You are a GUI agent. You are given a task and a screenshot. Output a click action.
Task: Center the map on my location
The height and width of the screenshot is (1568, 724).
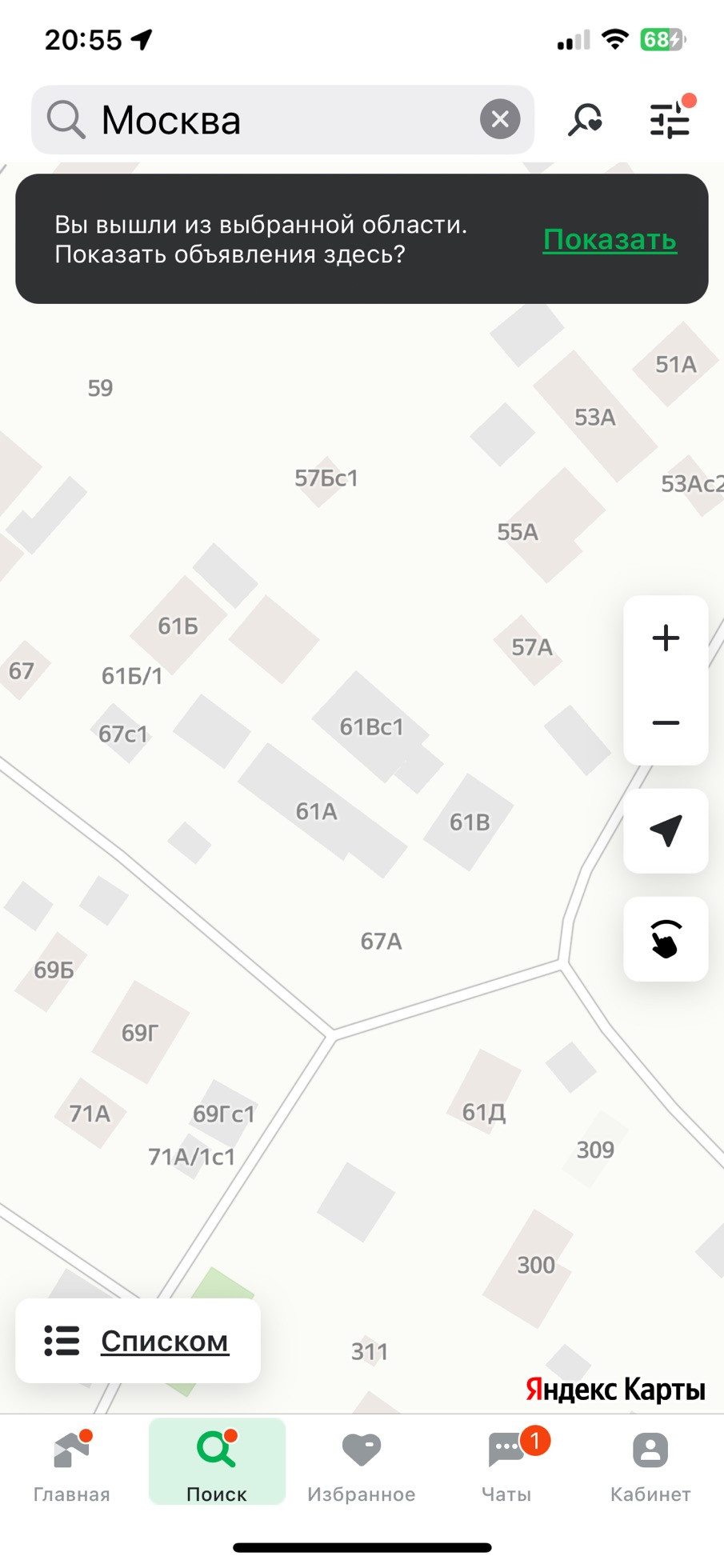(666, 831)
